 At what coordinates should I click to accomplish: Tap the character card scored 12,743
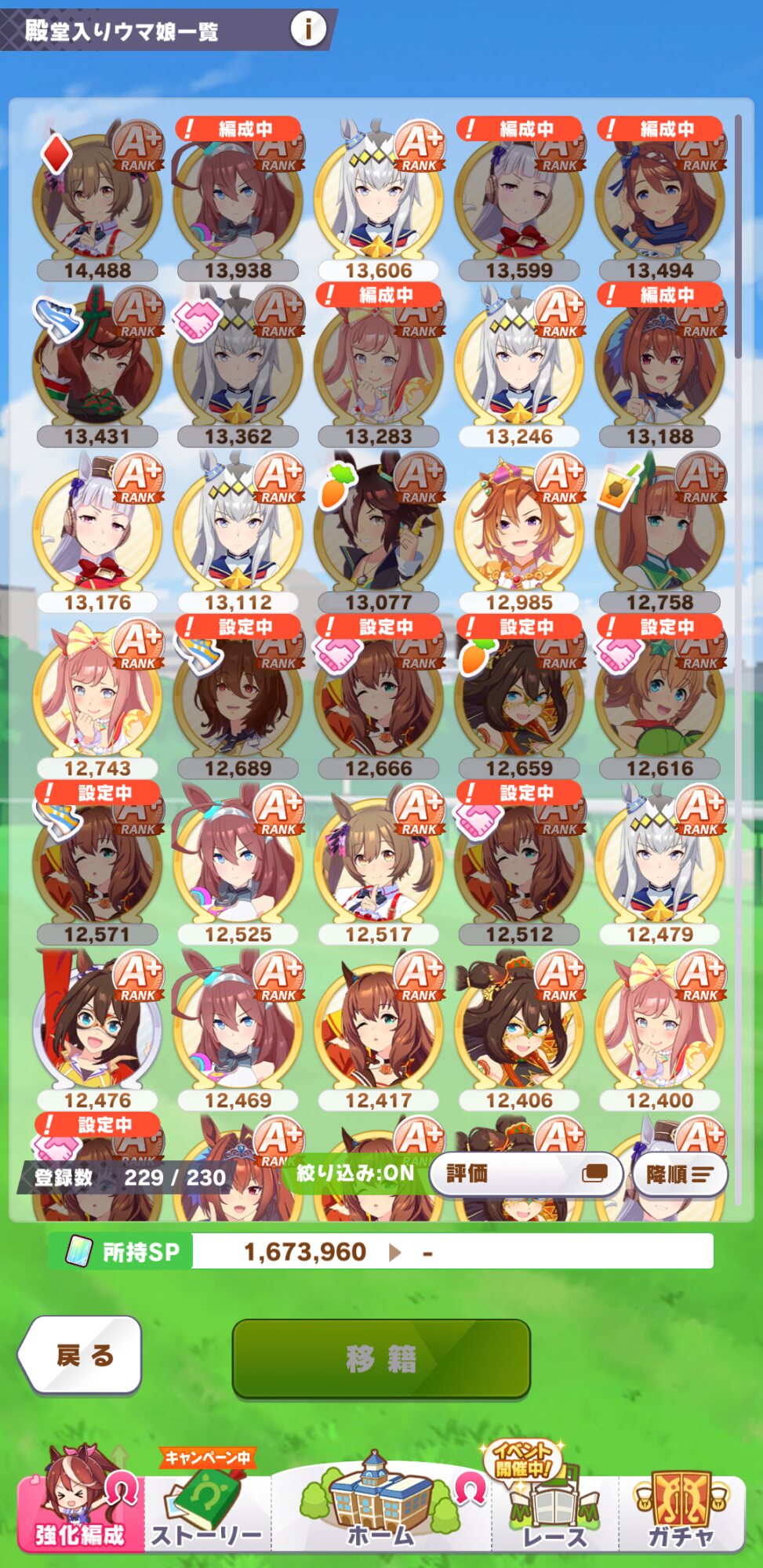pyautogui.click(x=97, y=699)
